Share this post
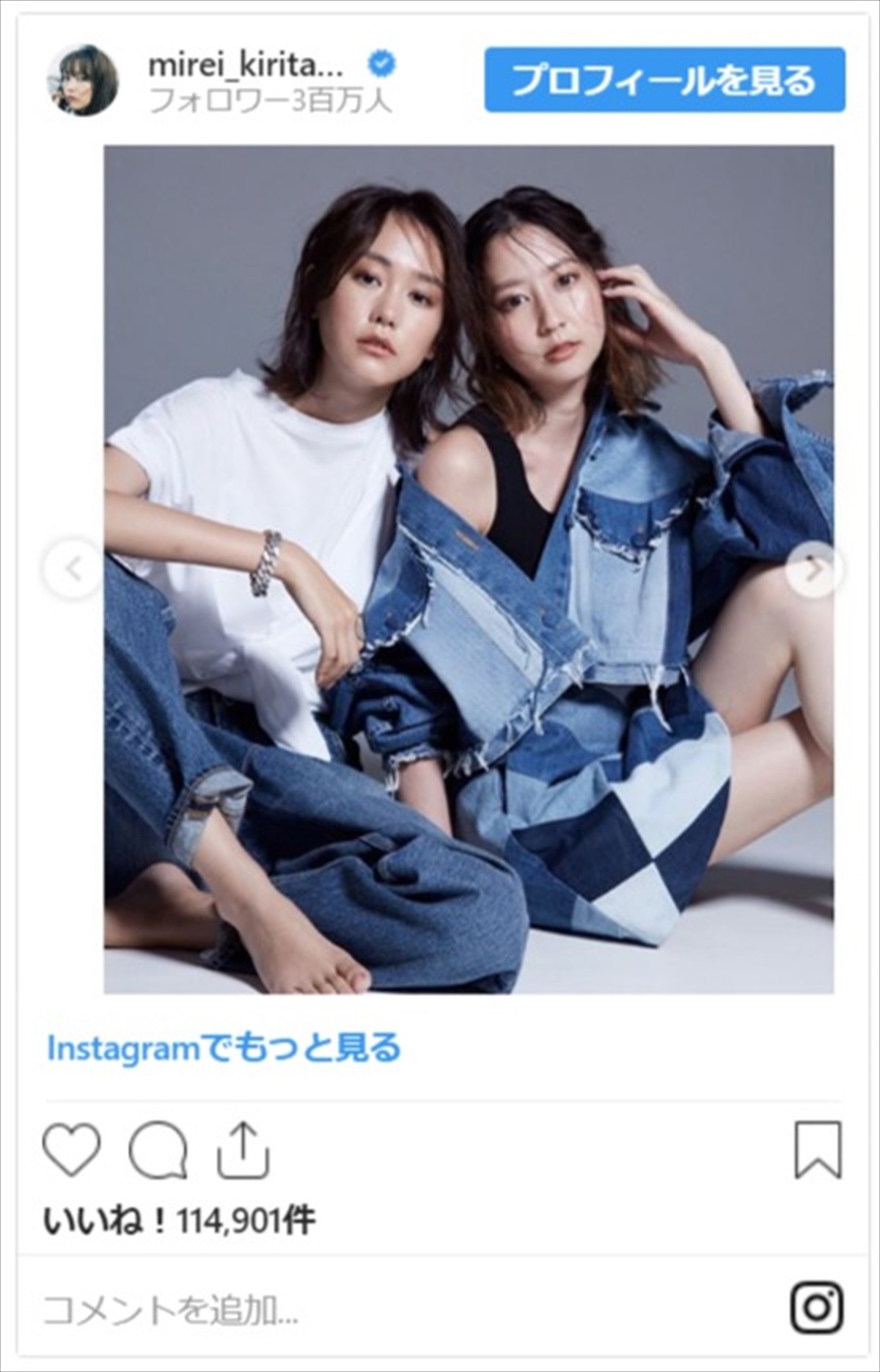The height and width of the screenshot is (1372, 880). tap(243, 1150)
